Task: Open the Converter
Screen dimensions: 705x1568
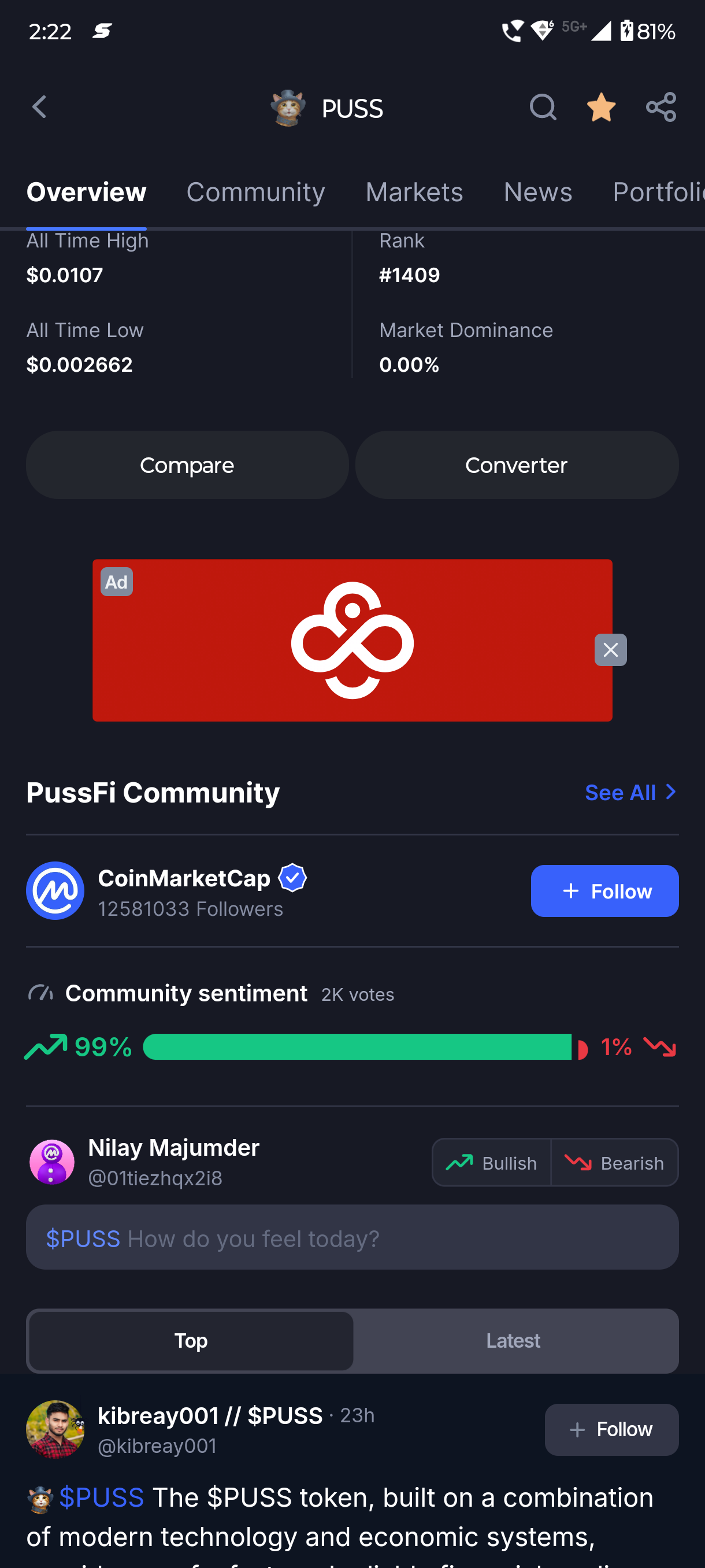Action: point(517,465)
